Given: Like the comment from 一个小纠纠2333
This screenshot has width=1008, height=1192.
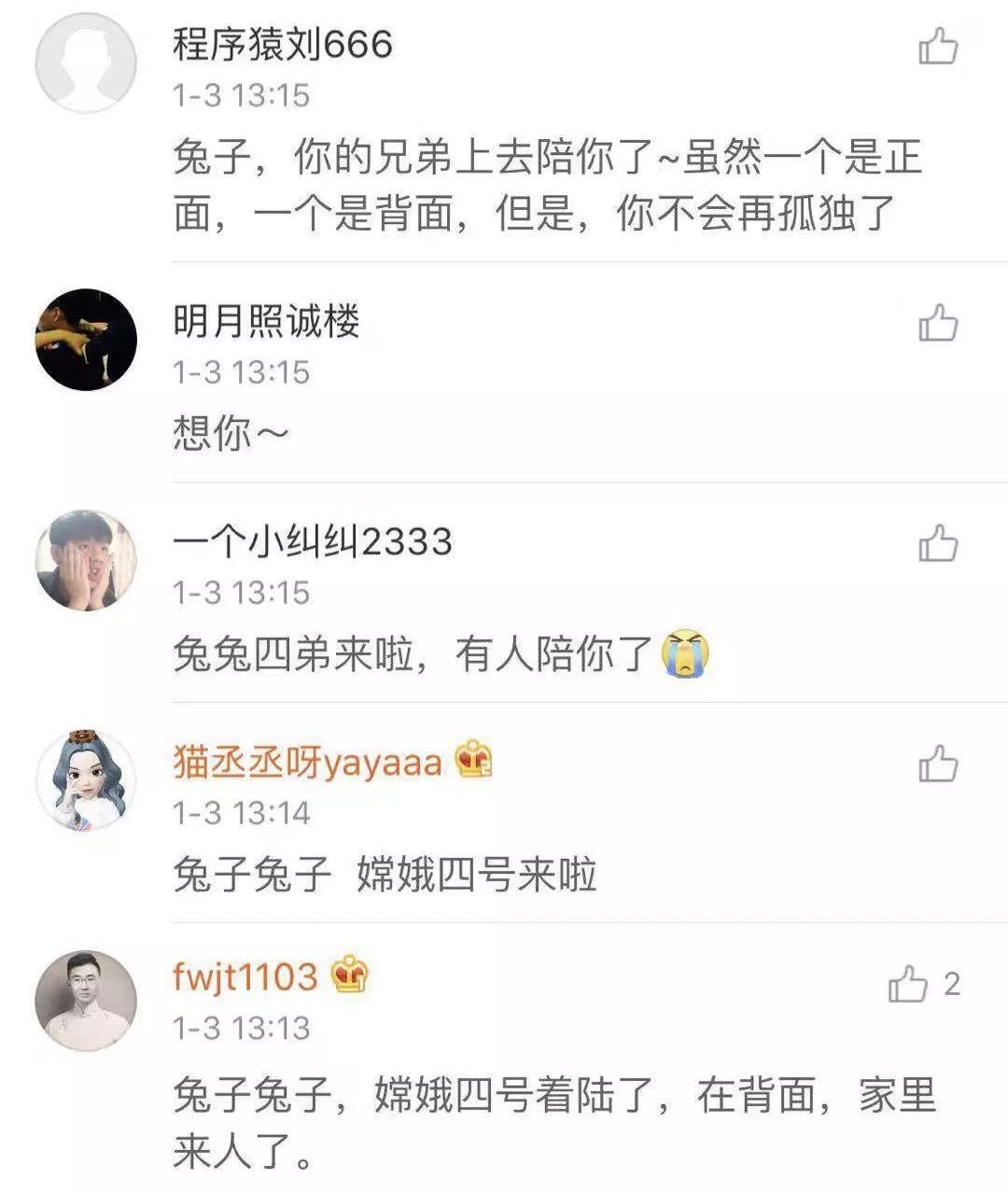Looking at the screenshot, I should pyautogui.click(x=938, y=543).
